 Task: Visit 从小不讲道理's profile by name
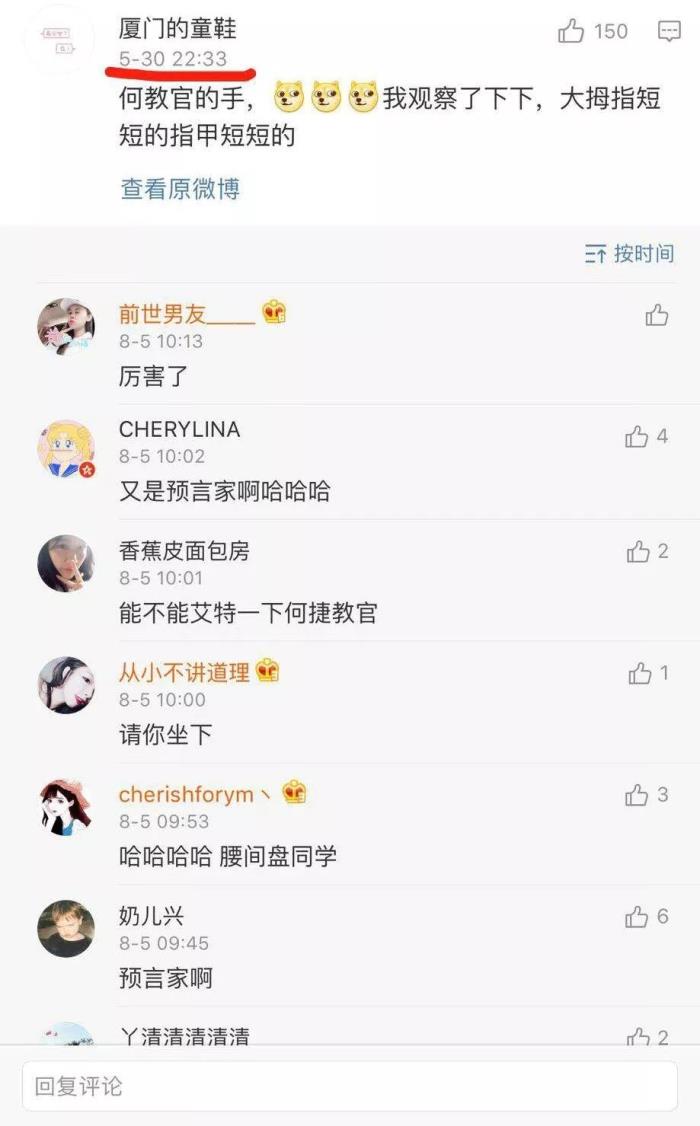pos(184,672)
